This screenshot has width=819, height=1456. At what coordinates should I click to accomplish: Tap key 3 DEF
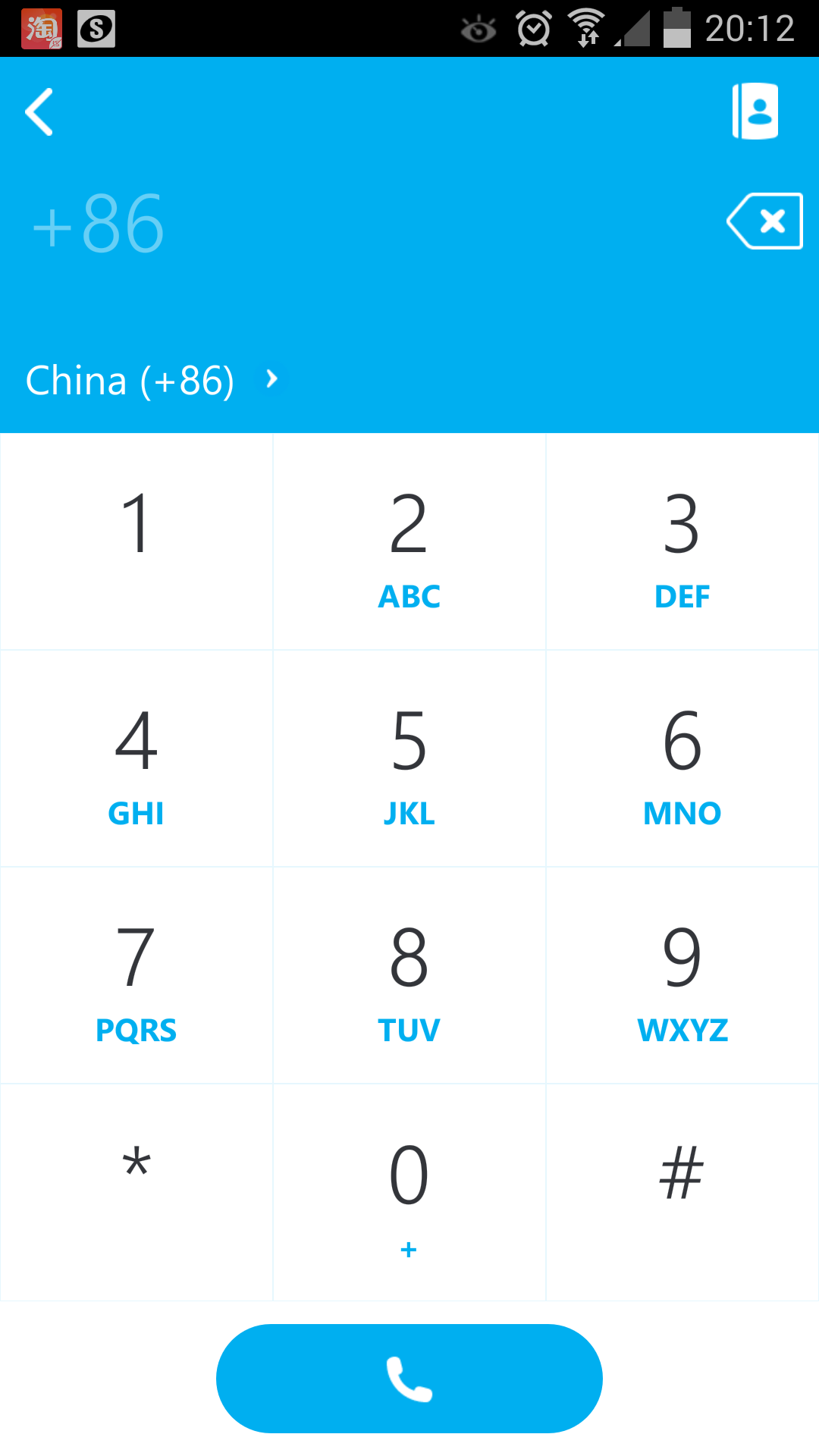tap(682, 541)
